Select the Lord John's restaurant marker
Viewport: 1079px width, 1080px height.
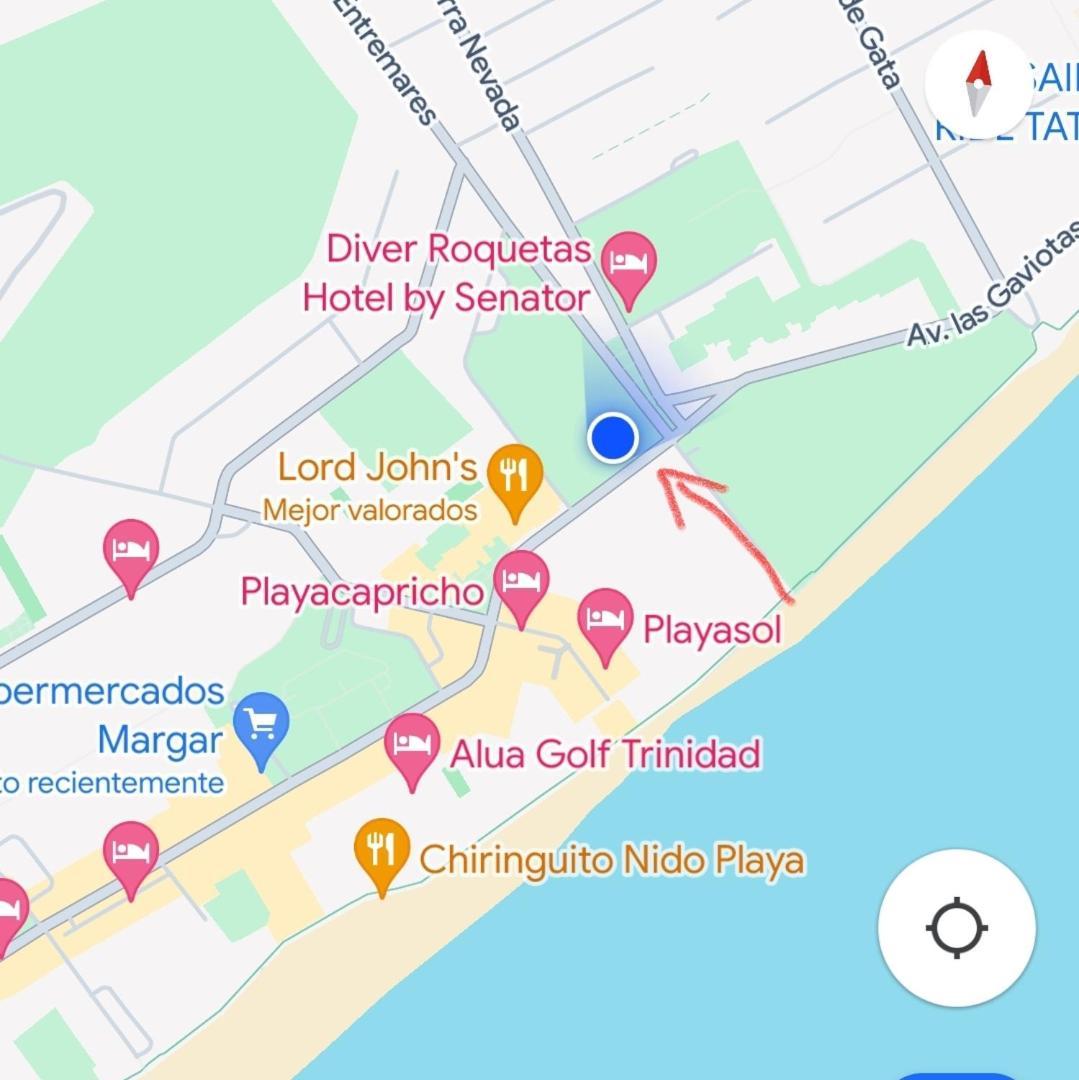point(515,478)
